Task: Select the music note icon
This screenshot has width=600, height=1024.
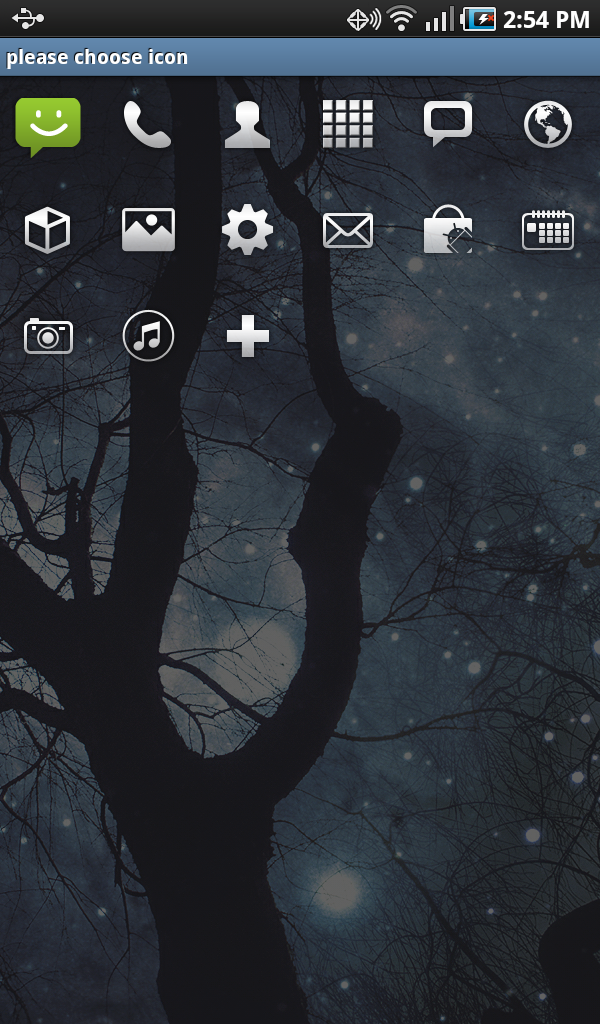Action: click(148, 336)
